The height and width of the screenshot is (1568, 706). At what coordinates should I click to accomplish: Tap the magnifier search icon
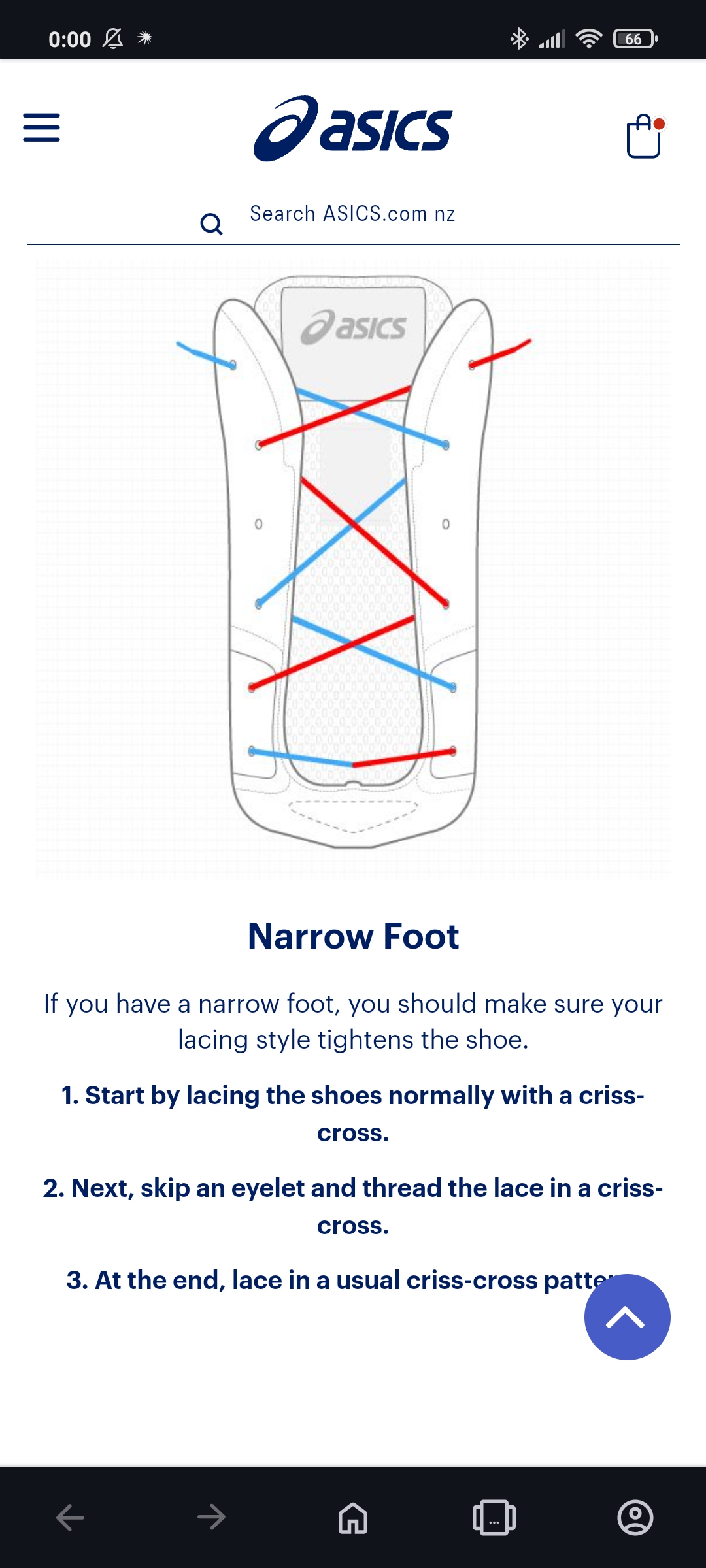pos(211,224)
